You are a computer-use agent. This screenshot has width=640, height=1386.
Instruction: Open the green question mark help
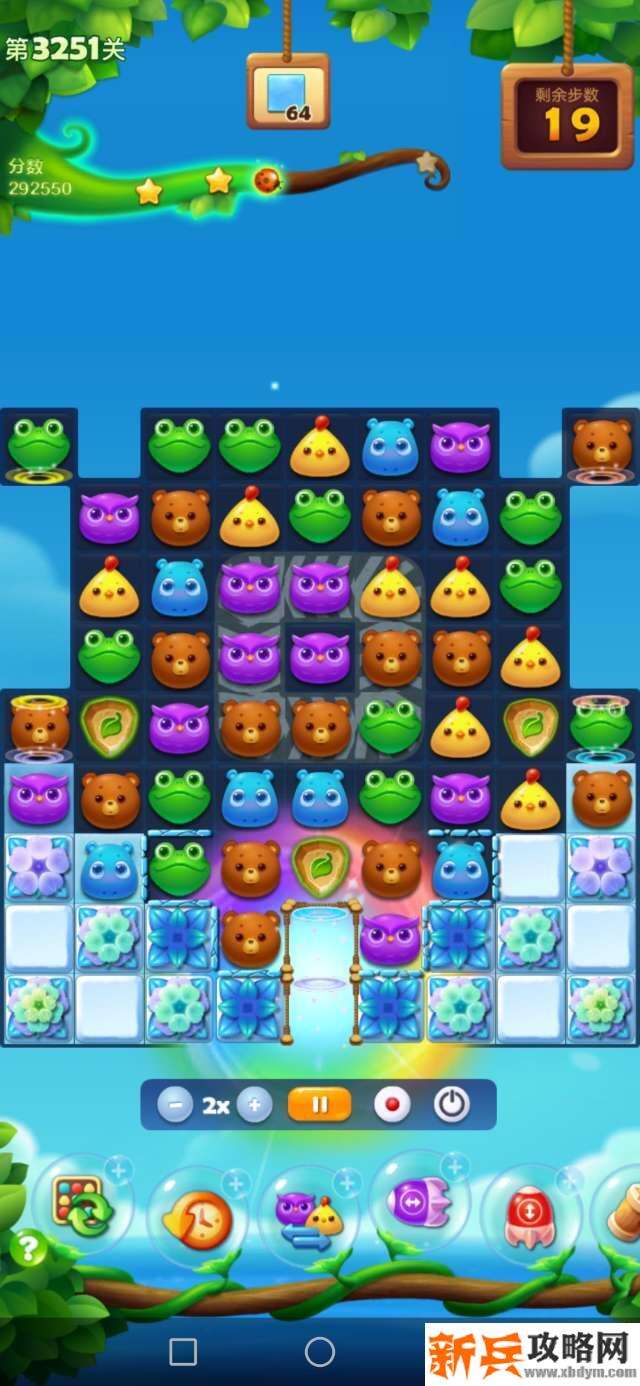(x=28, y=1247)
